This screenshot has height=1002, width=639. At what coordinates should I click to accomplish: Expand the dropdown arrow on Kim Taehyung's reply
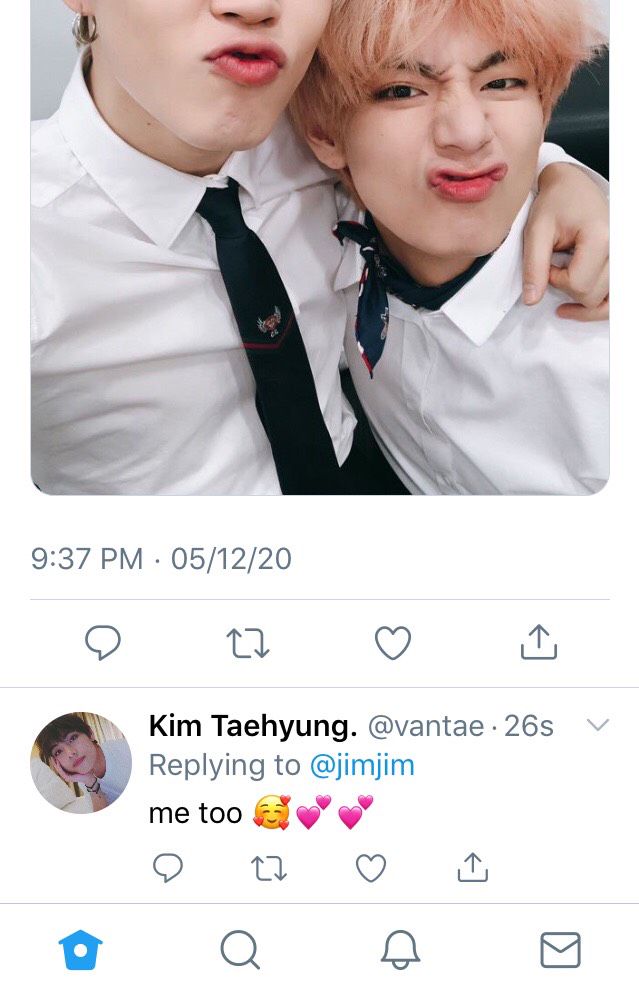[597, 725]
